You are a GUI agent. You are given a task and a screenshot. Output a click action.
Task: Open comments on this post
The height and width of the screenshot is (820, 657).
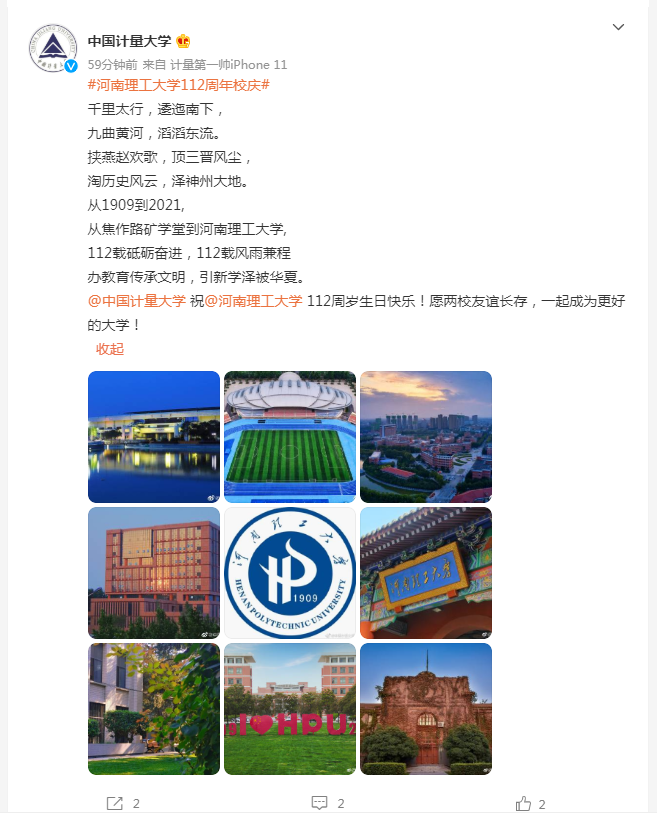(x=327, y=803)
